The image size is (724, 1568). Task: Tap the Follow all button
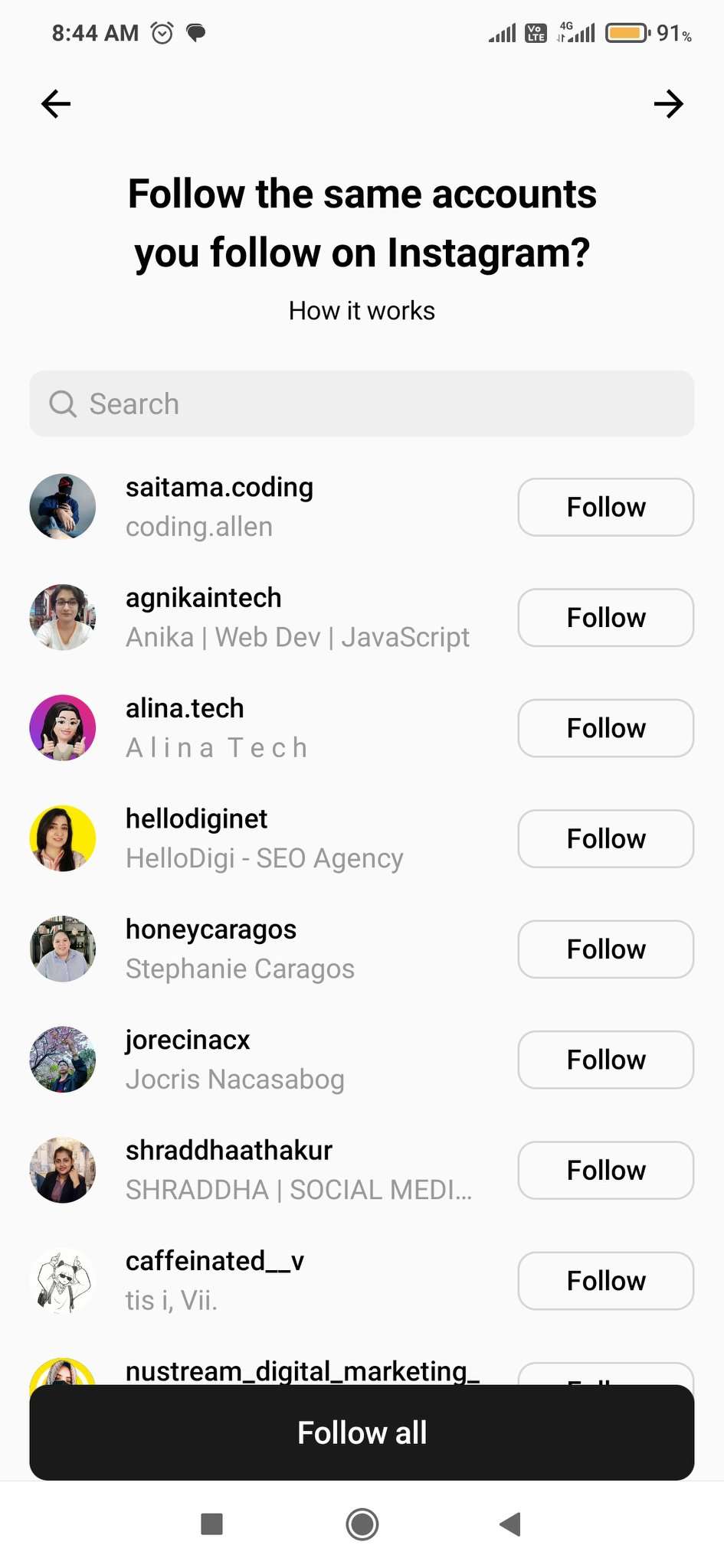362,1432
